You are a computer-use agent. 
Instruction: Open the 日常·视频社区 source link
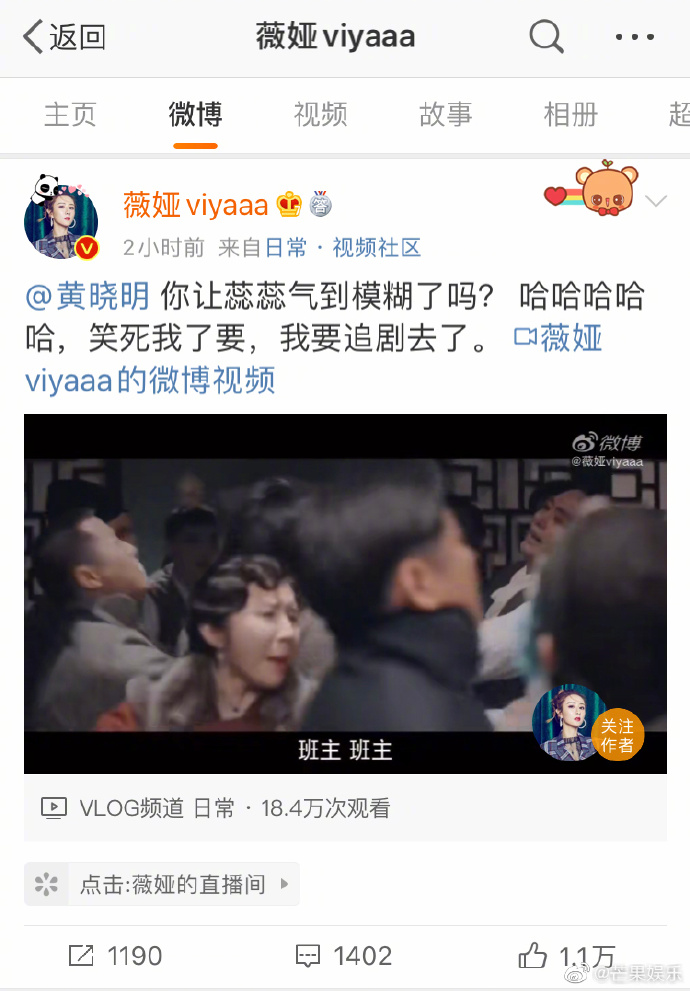[x=342, y=247]
